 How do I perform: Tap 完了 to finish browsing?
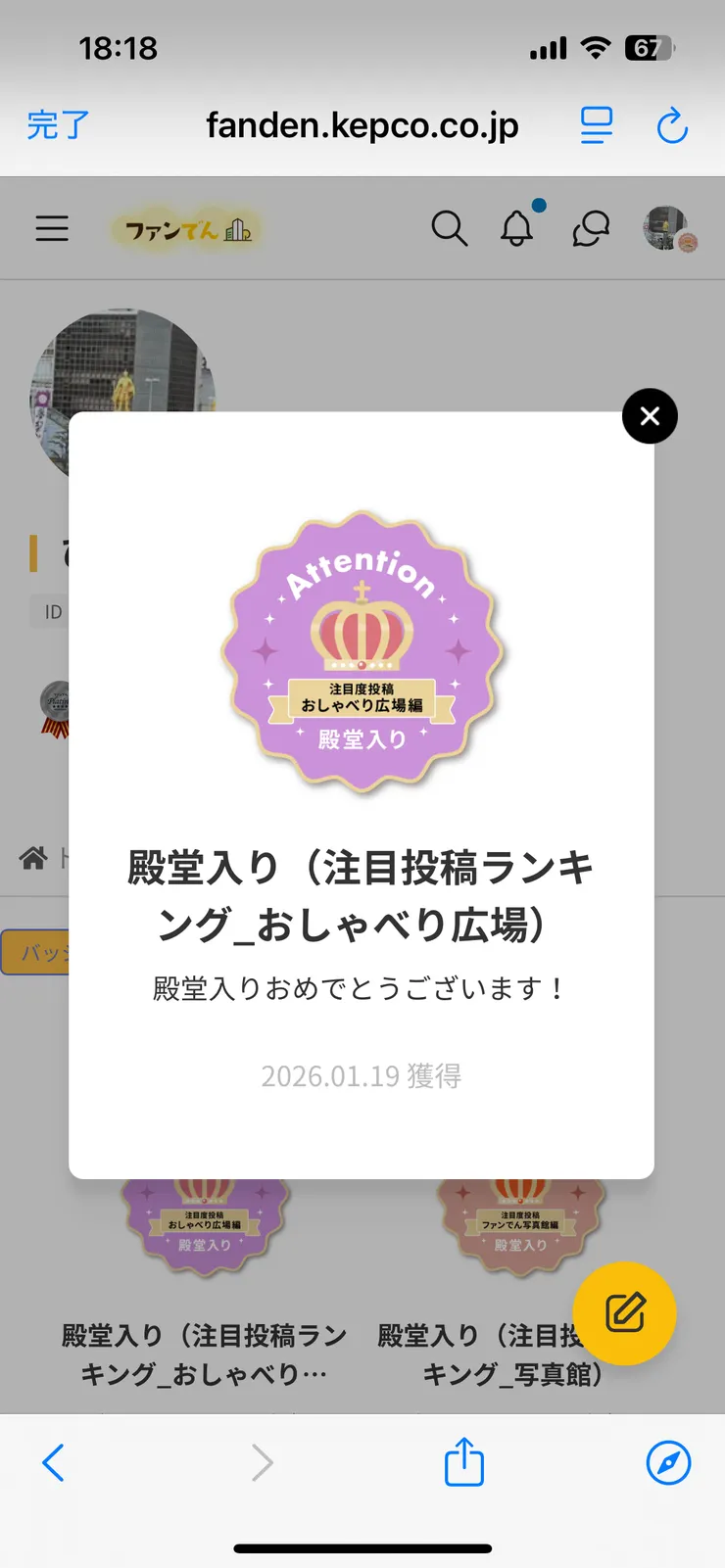(x=57, y=125)
